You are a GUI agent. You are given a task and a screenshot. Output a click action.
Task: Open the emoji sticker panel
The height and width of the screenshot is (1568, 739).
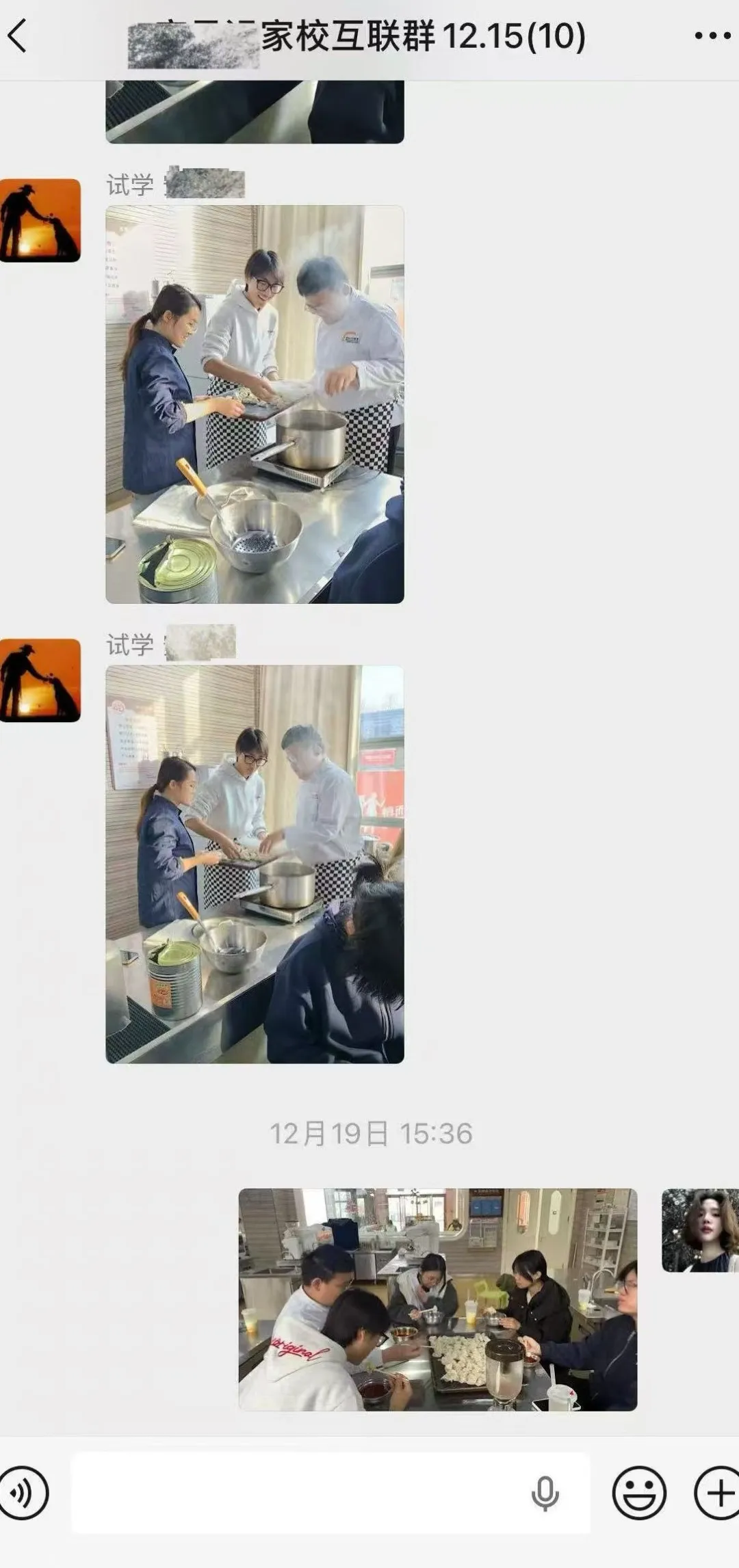639,1492
